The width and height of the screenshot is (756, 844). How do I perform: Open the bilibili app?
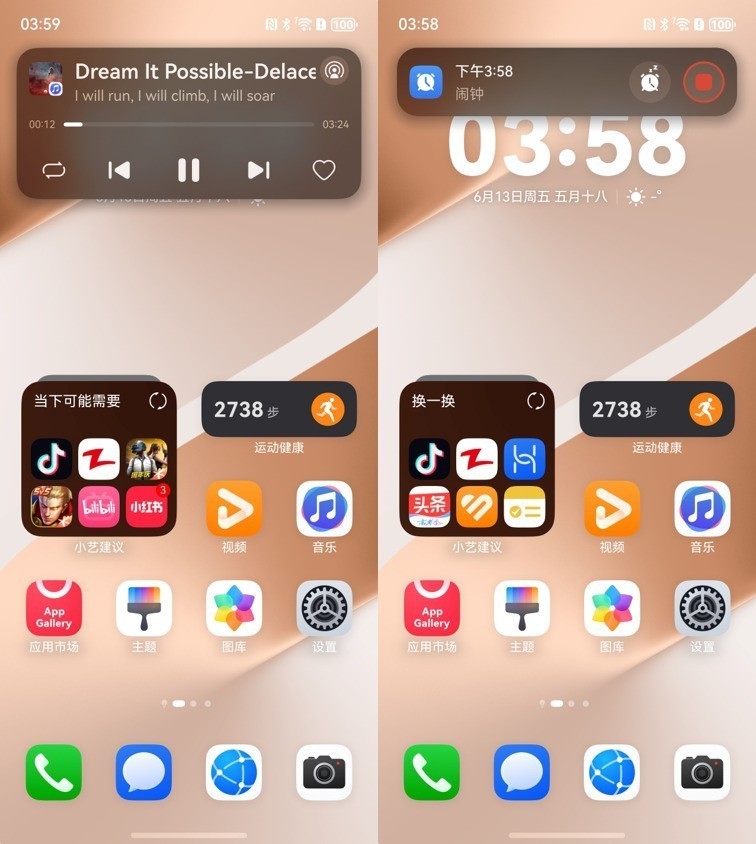pyautogui.click(x=99, y=505)
